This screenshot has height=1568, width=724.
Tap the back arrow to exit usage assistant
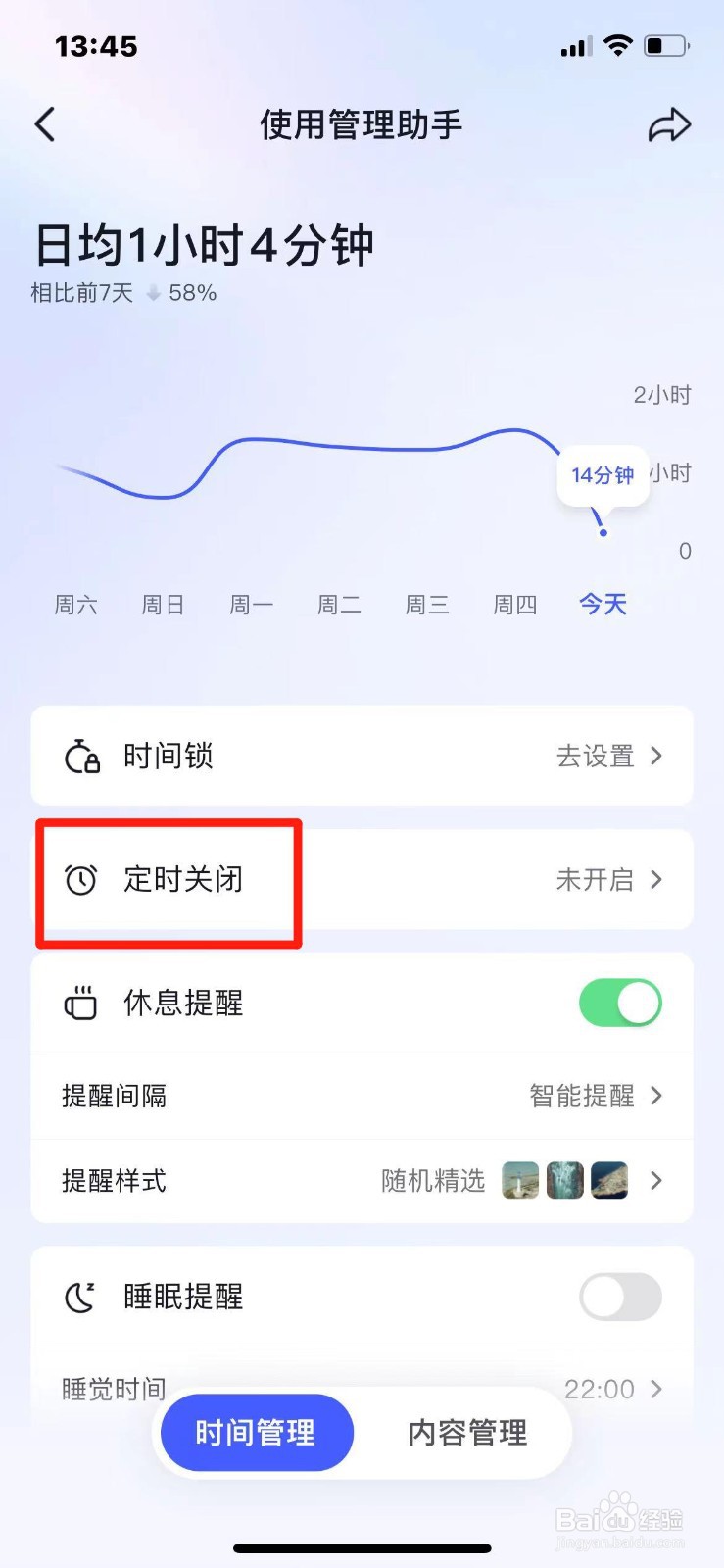pos(44,124)
